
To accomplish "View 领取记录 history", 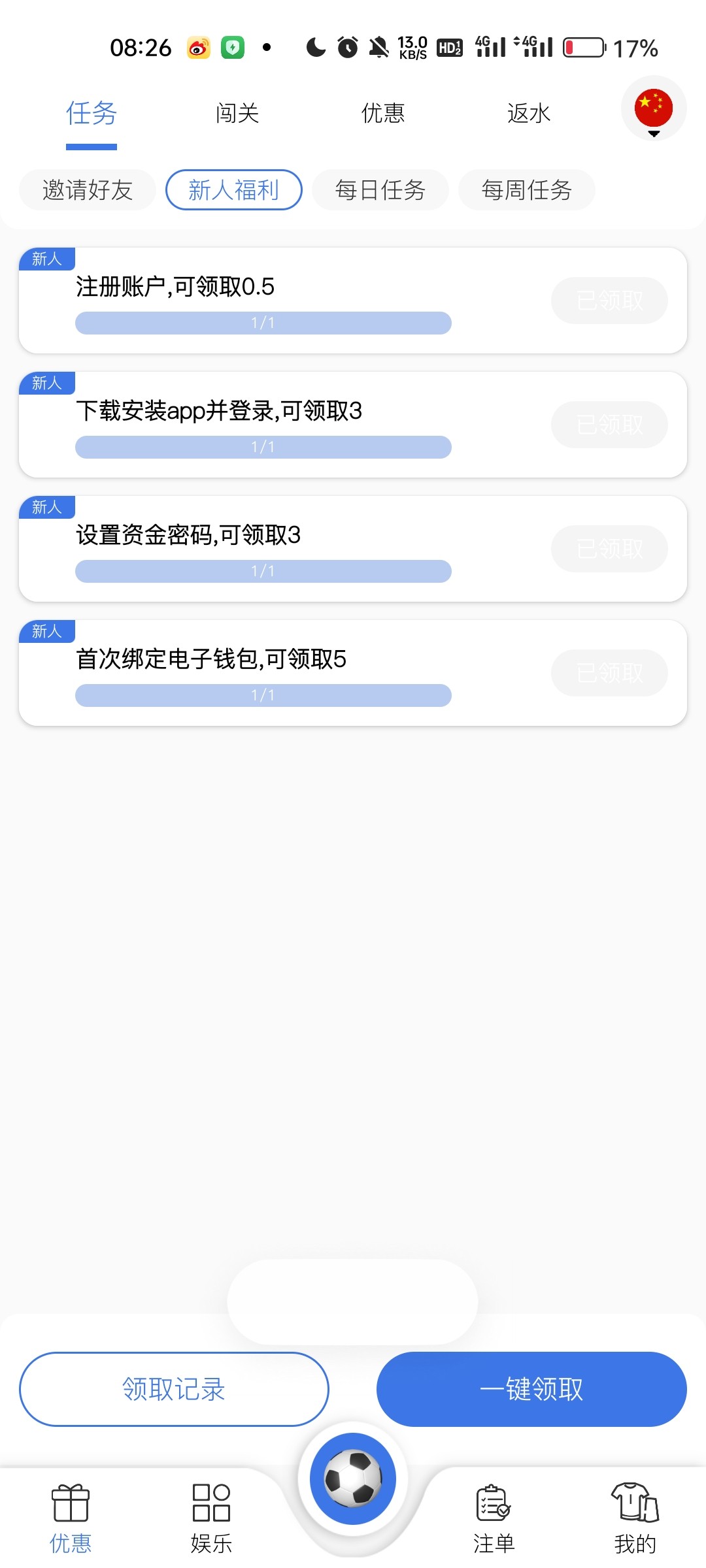I will click(174, 1389).
